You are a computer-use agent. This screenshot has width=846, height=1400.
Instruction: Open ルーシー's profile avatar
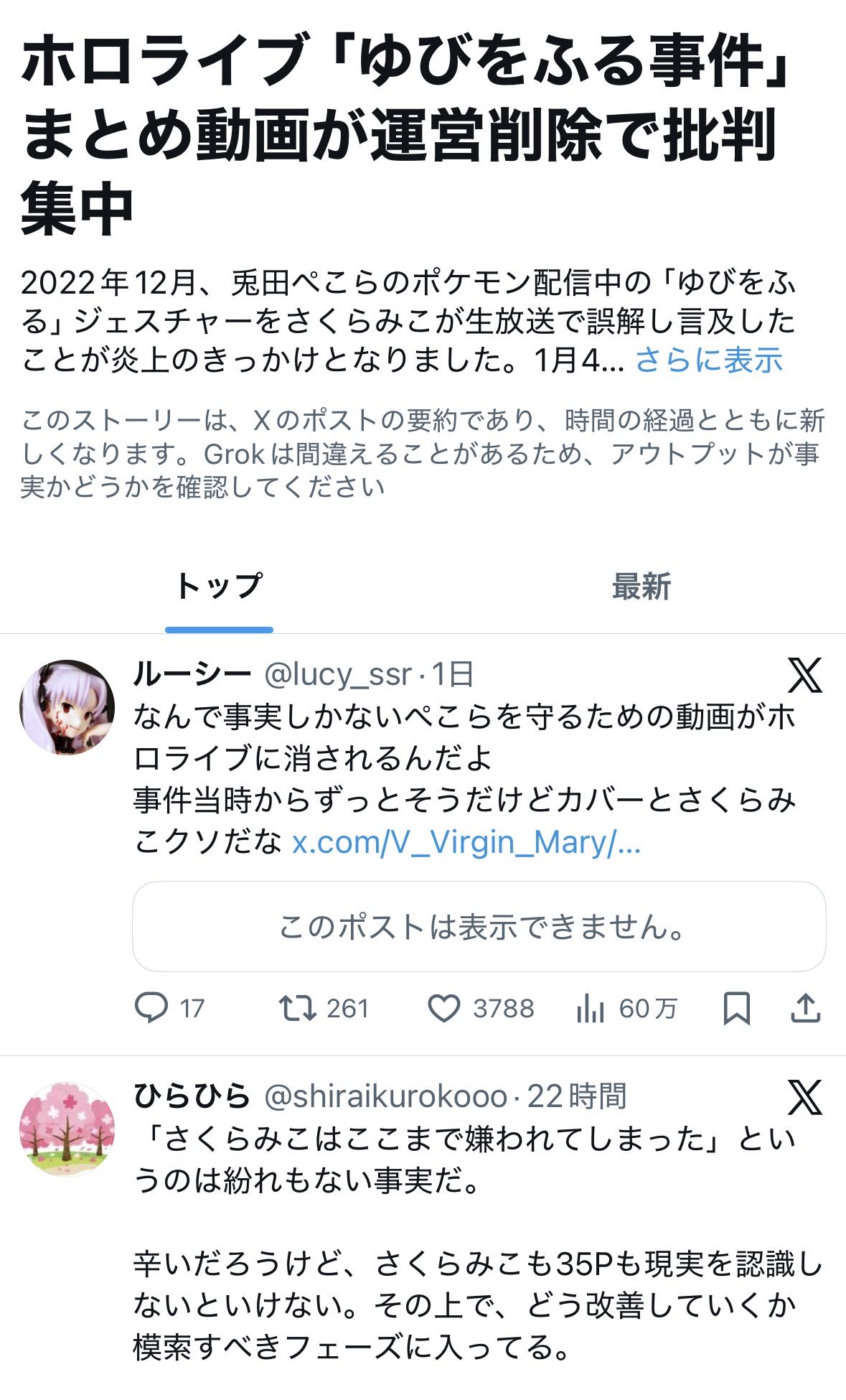67,707
